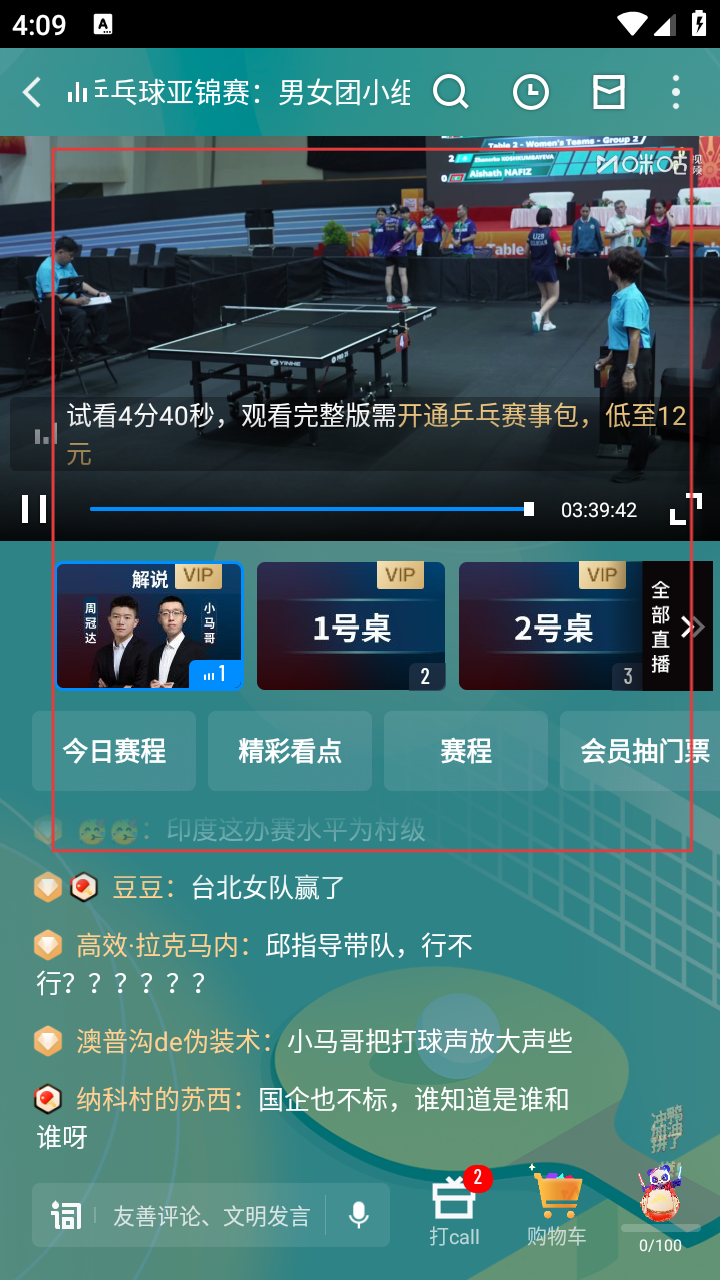Open the screen cast icon in the top bar
The image size is (720, 1280).
coord(609,93)
